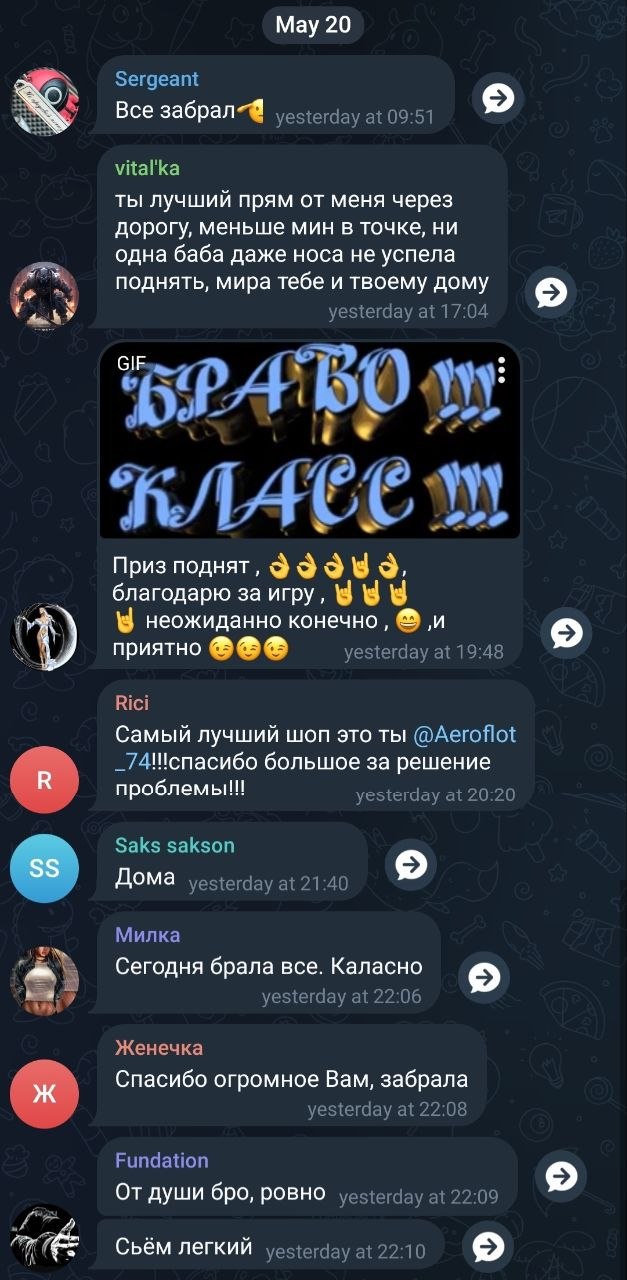
Task: Open Женечка's Ж avatar
Action: point(44,1094)
